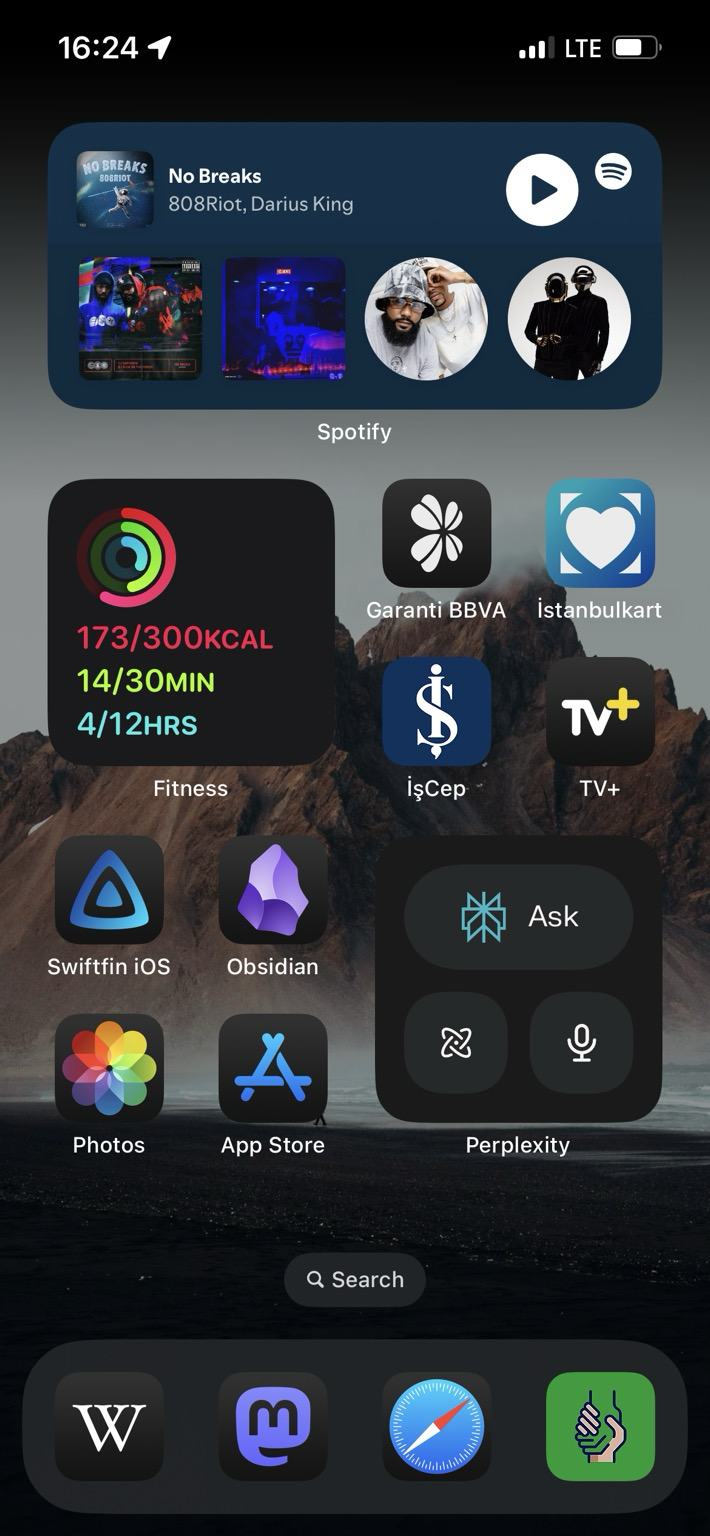Open the Safari browser in the dock

436,1426
